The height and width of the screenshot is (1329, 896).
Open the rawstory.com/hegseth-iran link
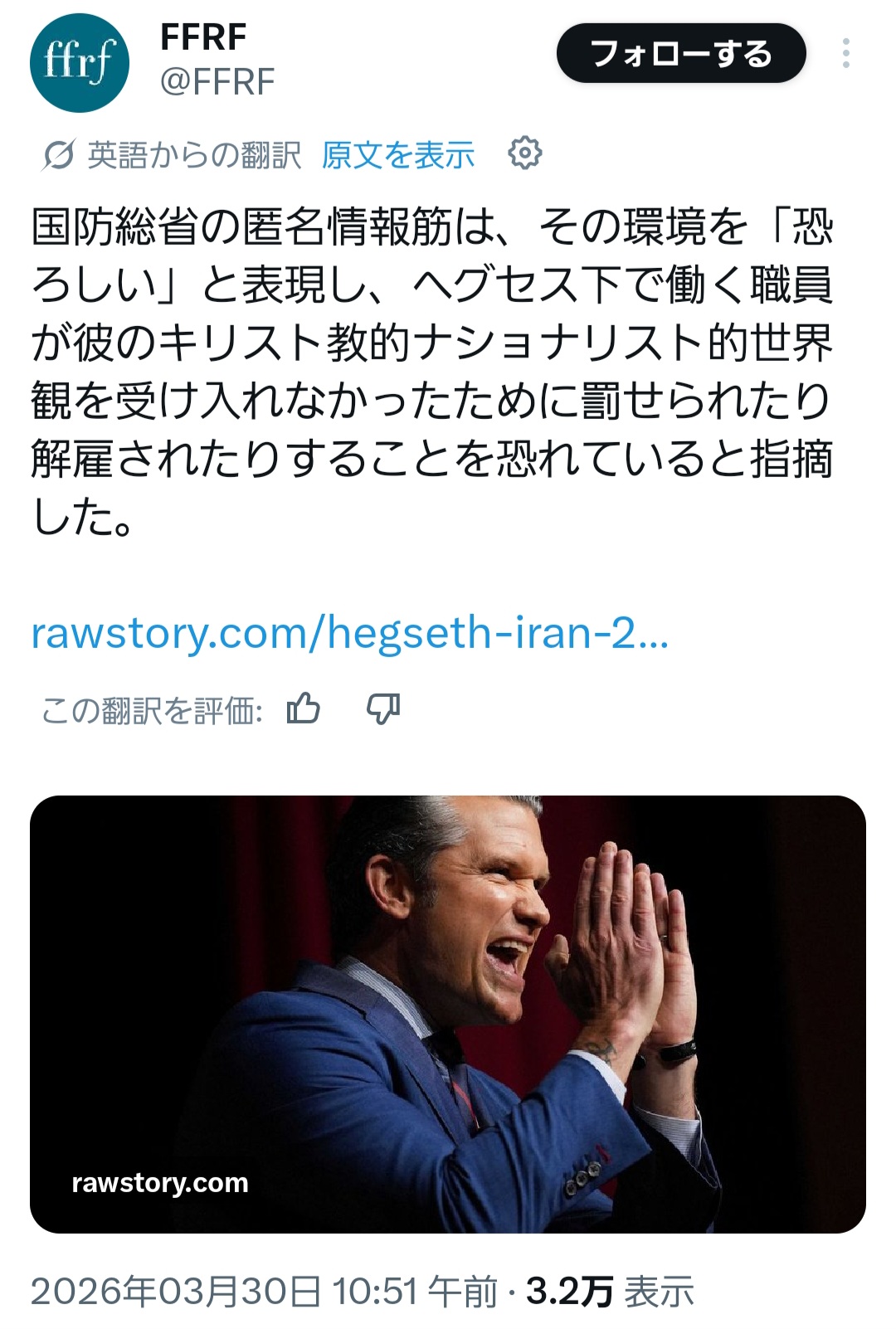[x=349, y=634]
